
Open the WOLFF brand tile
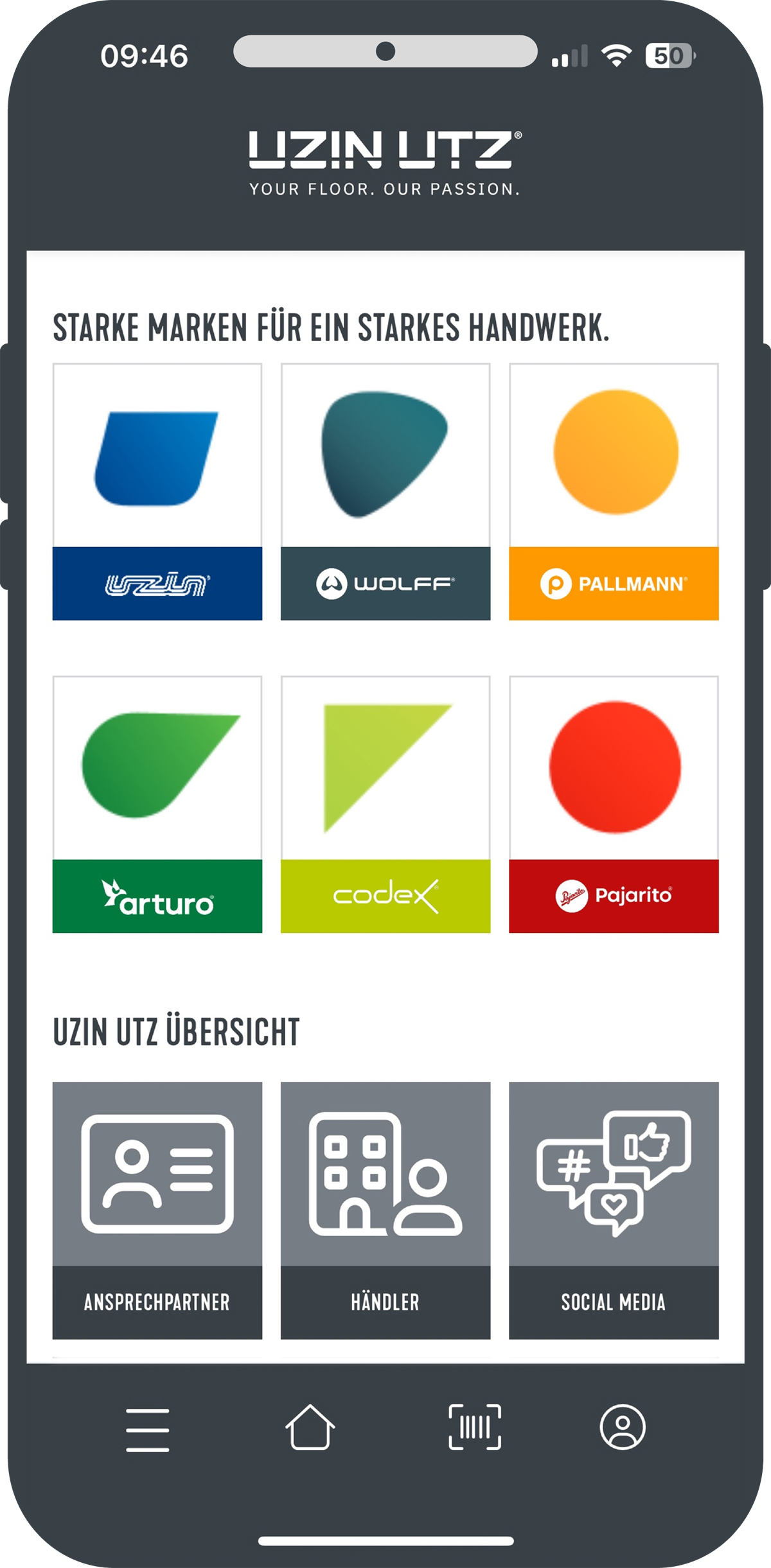click(x=385, y=492)
